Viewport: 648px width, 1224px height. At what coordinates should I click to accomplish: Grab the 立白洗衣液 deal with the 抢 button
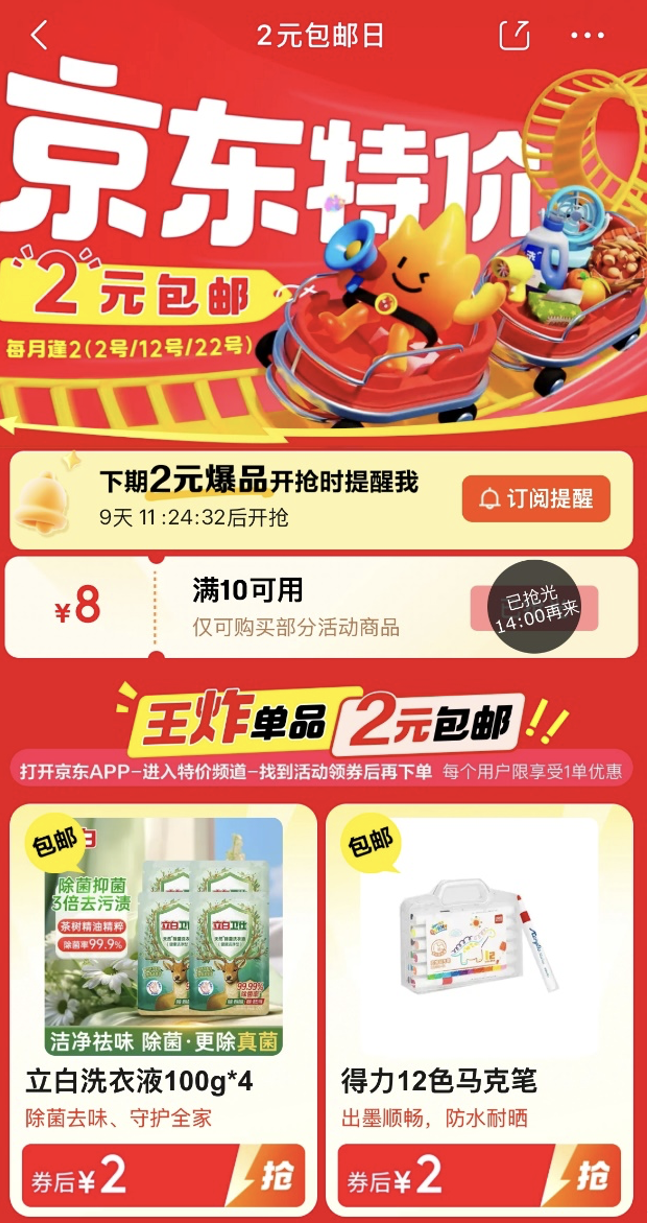coord(269,1175)
